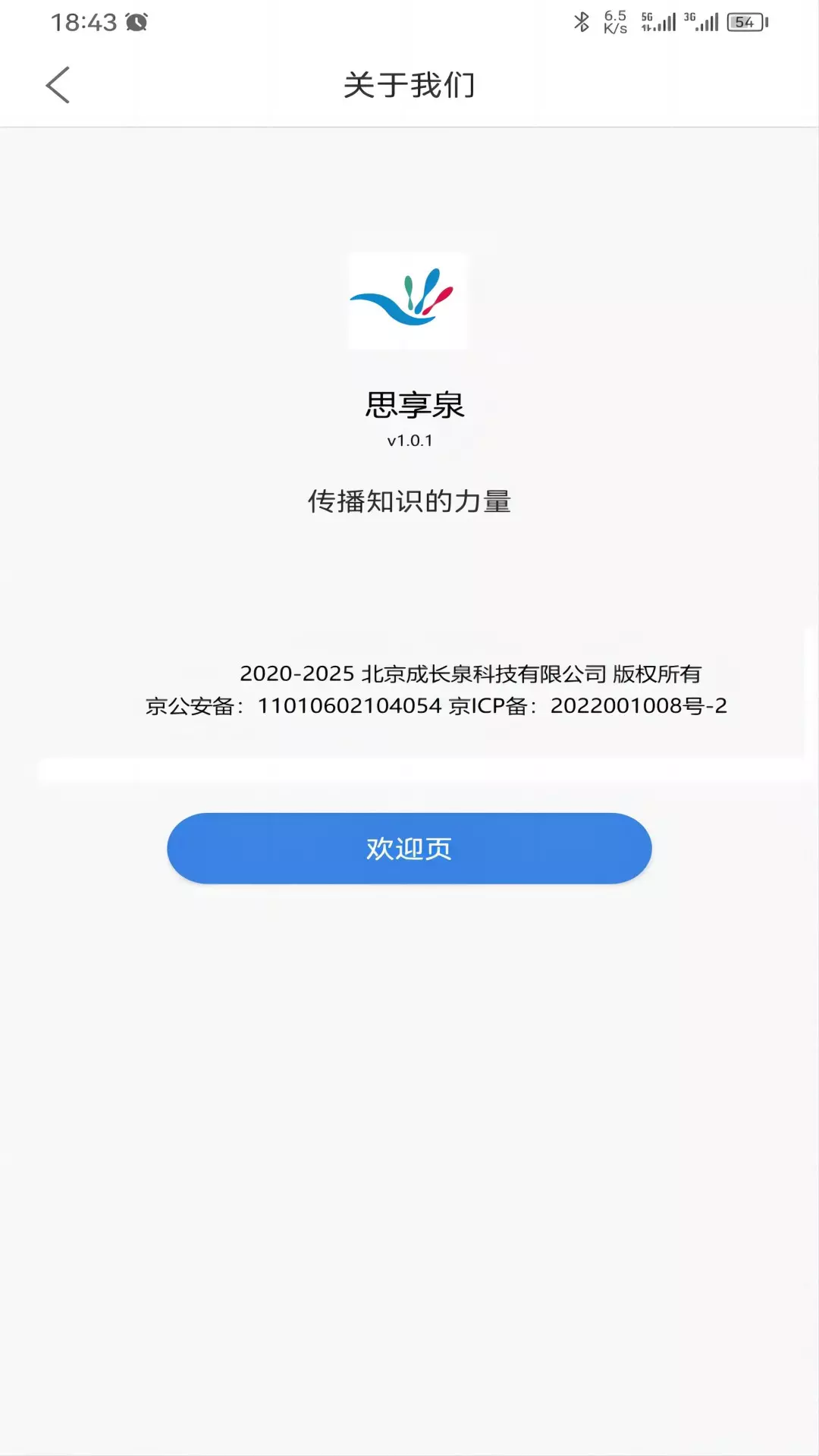Open the 欢迎页 button
This screenshot has width=819, height=1456.
[409, 848]
